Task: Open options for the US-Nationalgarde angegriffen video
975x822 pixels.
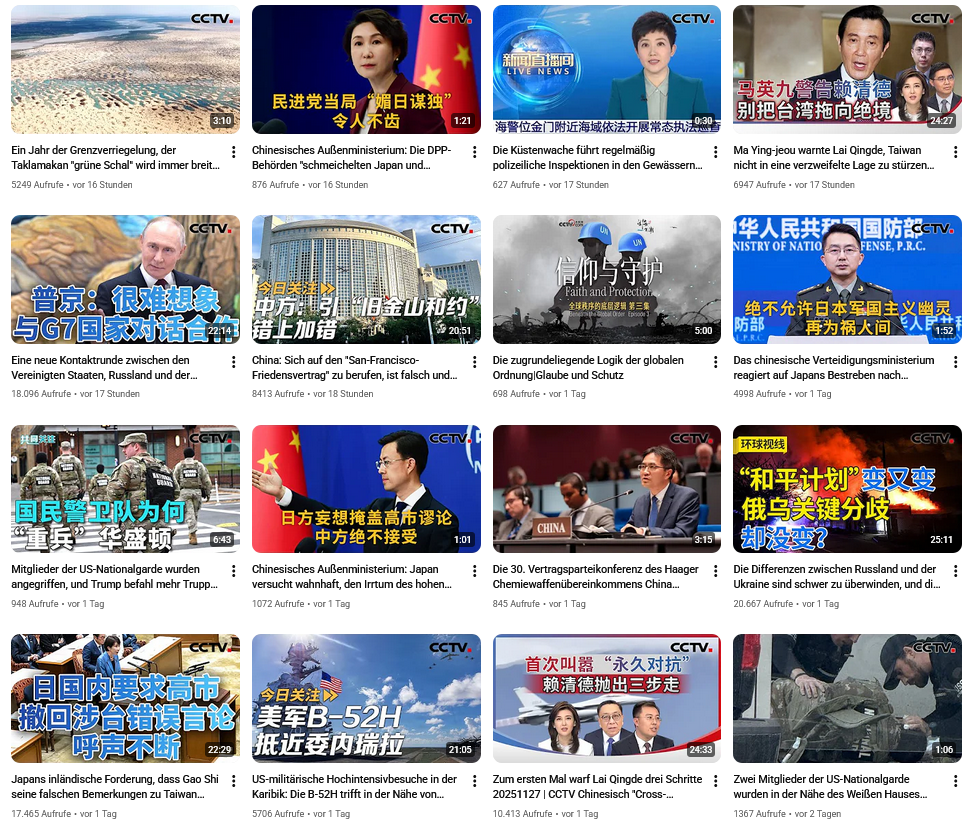Action: click(x=234, y=571)
